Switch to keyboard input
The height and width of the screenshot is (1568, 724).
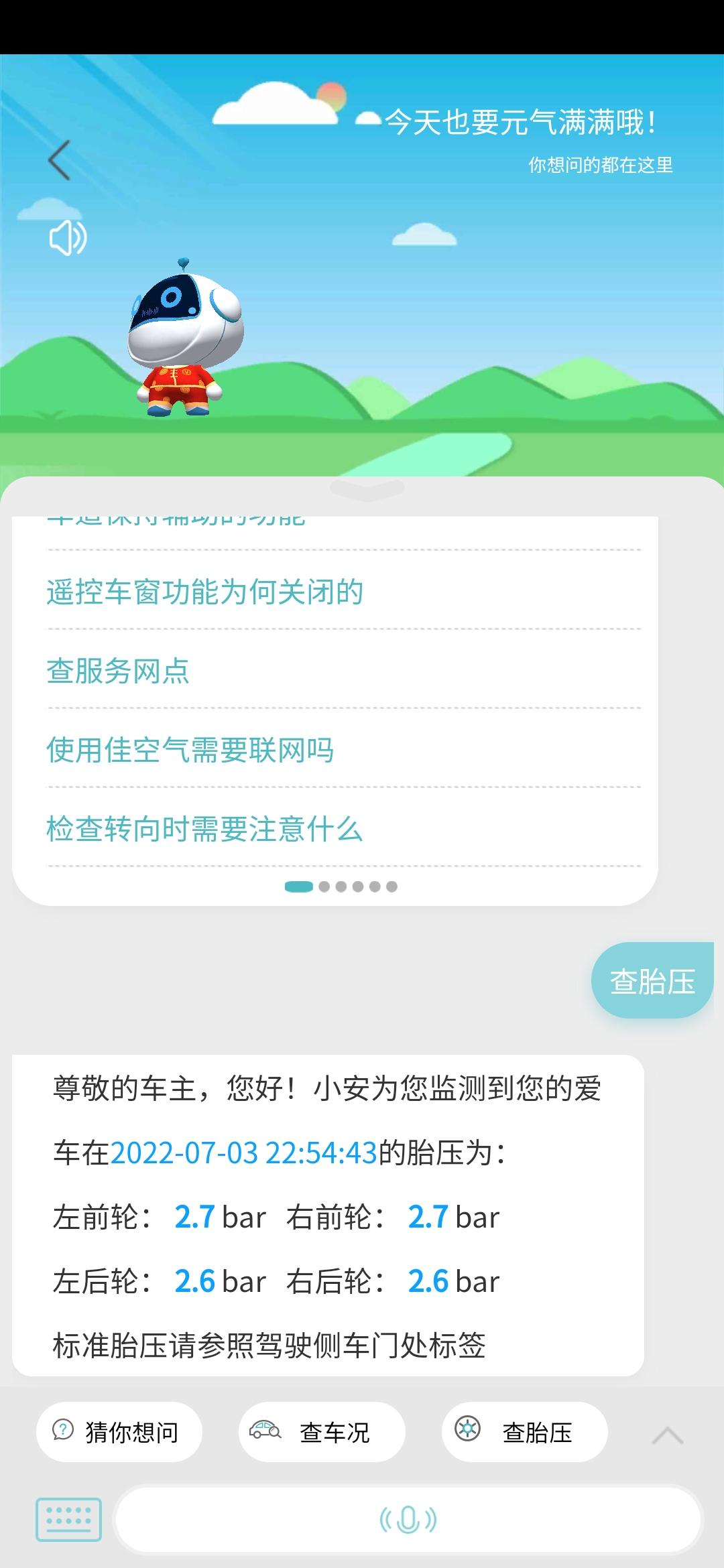point(68,1520)
